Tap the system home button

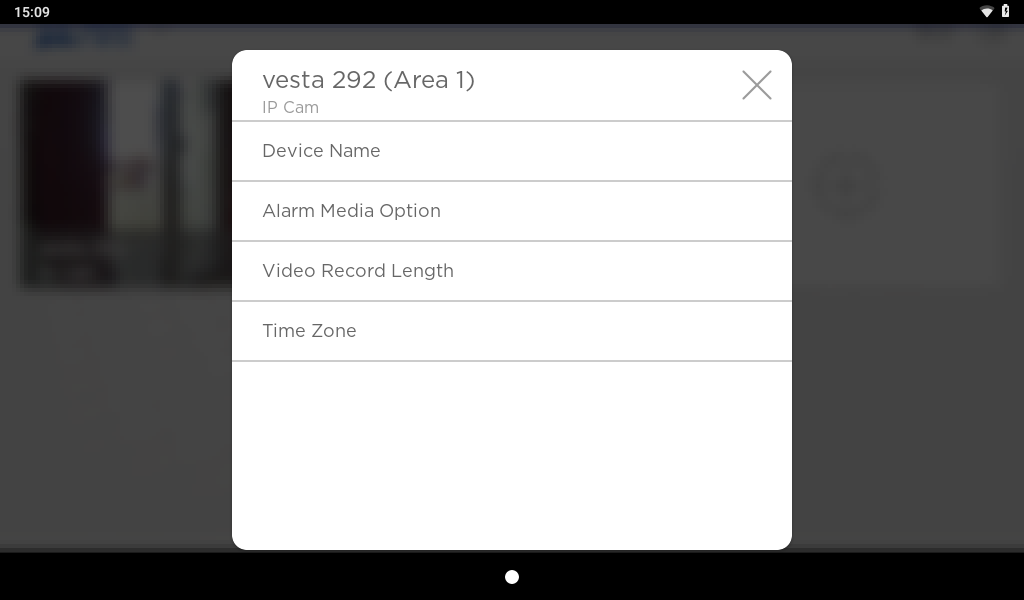click(512, 577)
